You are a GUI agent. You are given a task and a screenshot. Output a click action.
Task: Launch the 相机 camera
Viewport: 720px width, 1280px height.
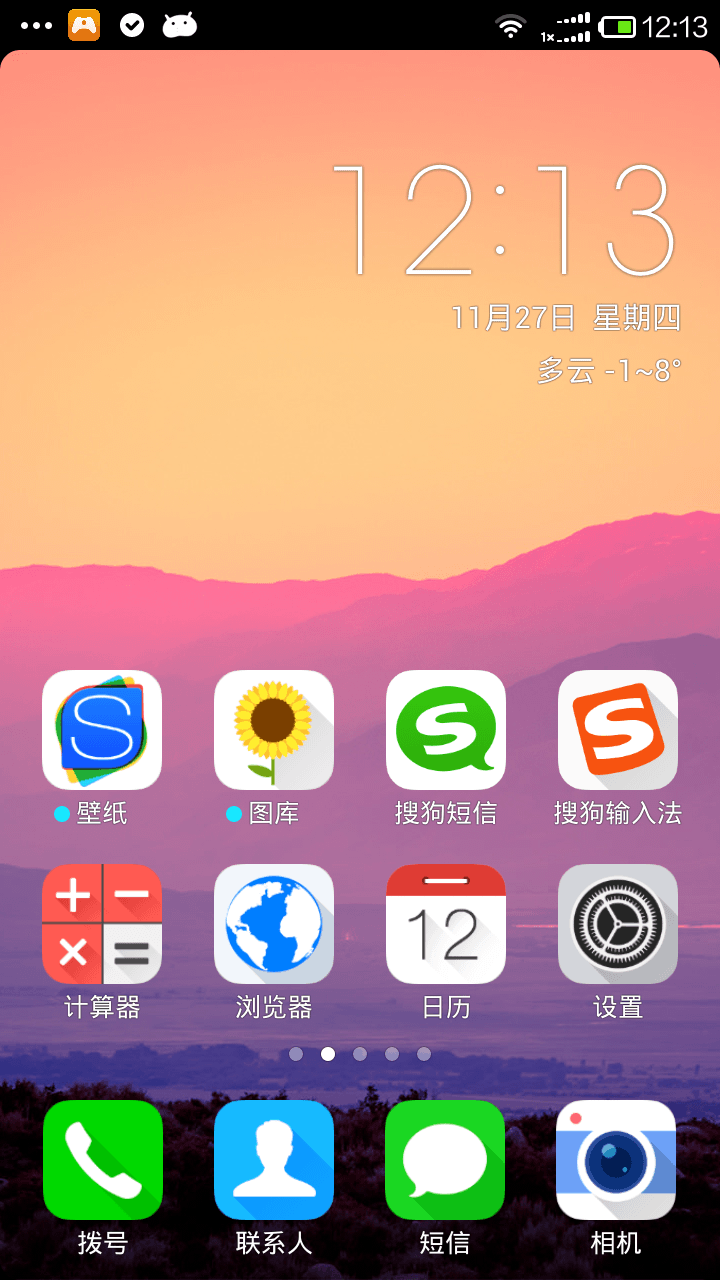pyautogui.click(x=616, y=1160)
